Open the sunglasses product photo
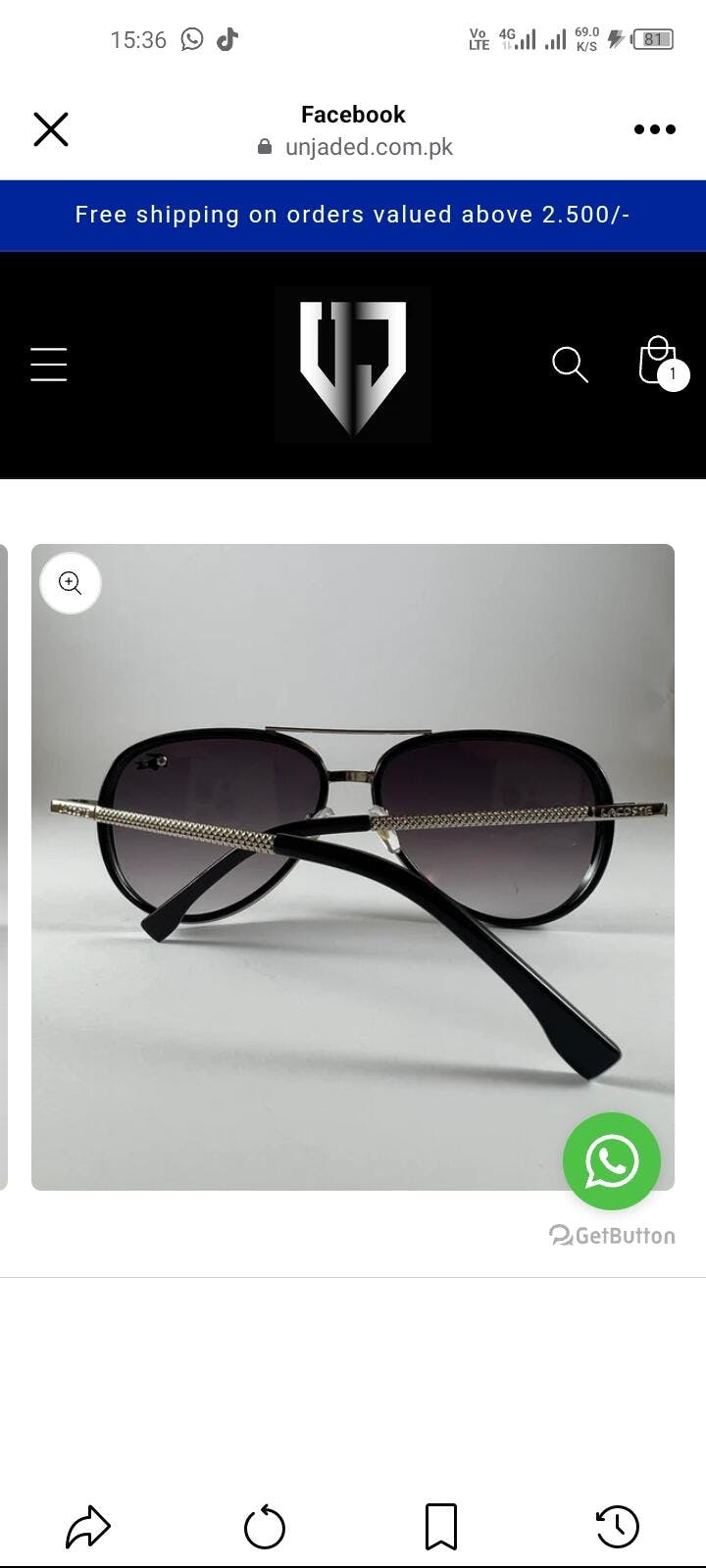The height and width of the screenshot is (1568, 706). tap(353, 867)
